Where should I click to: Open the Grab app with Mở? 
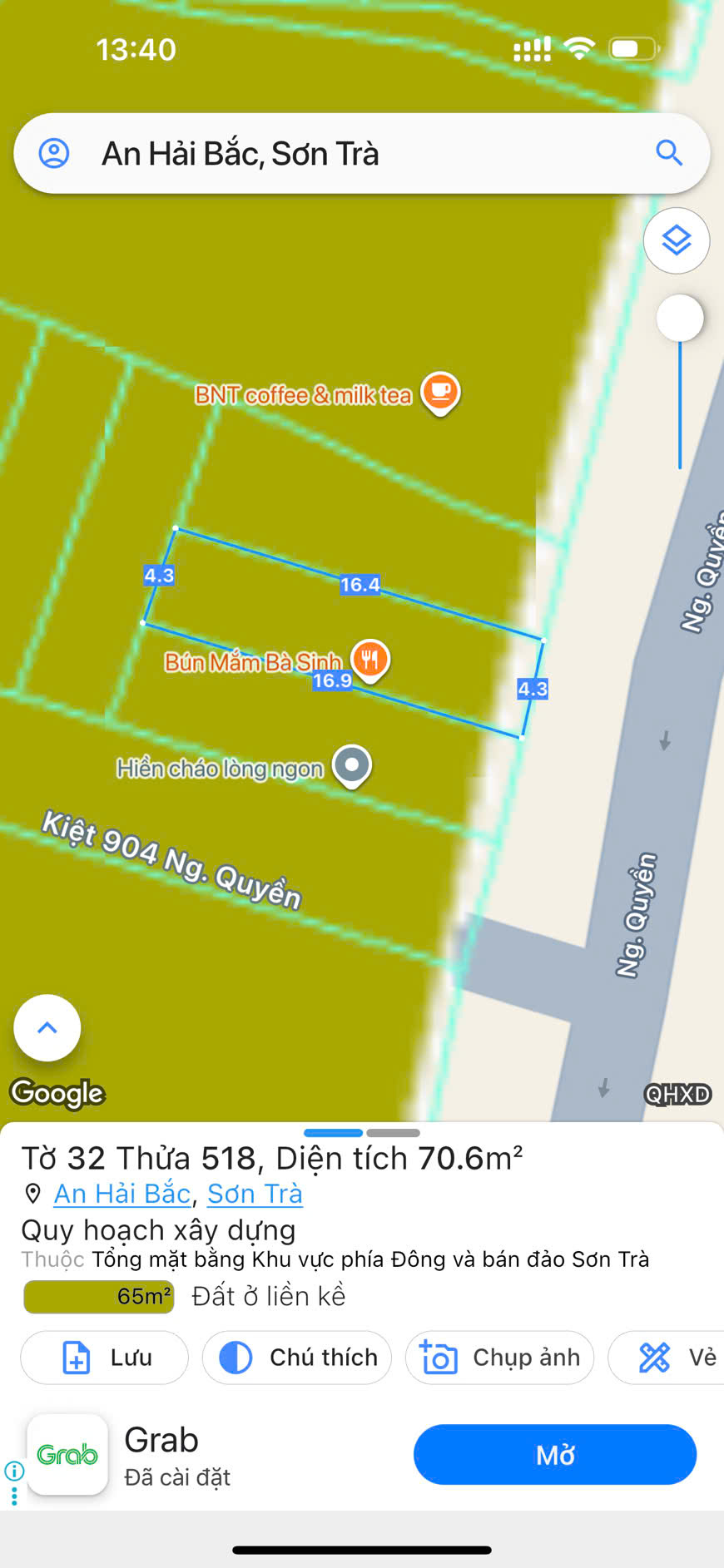coord(554,1454)
